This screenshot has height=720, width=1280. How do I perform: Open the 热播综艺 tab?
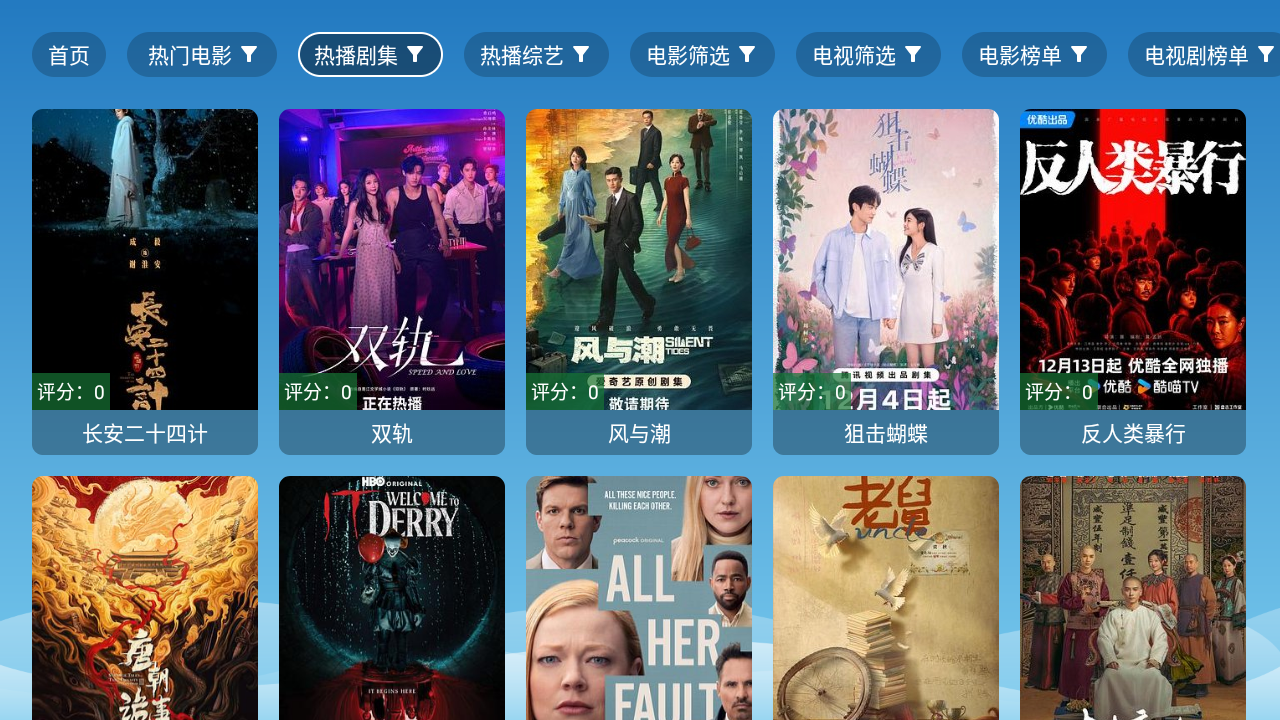coord(536,55)
